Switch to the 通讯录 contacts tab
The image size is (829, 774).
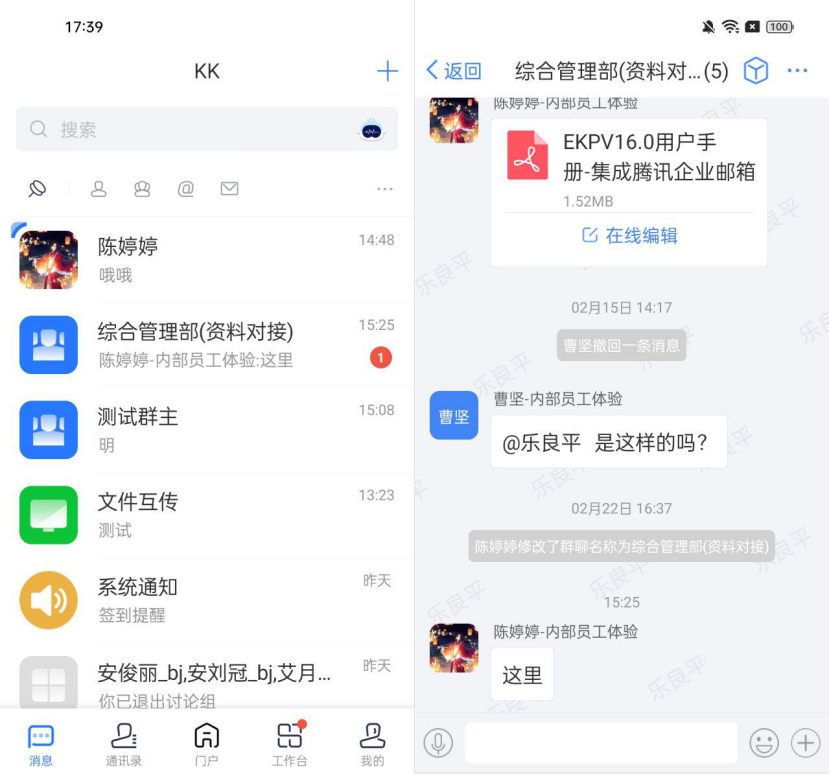click(124, 745)
